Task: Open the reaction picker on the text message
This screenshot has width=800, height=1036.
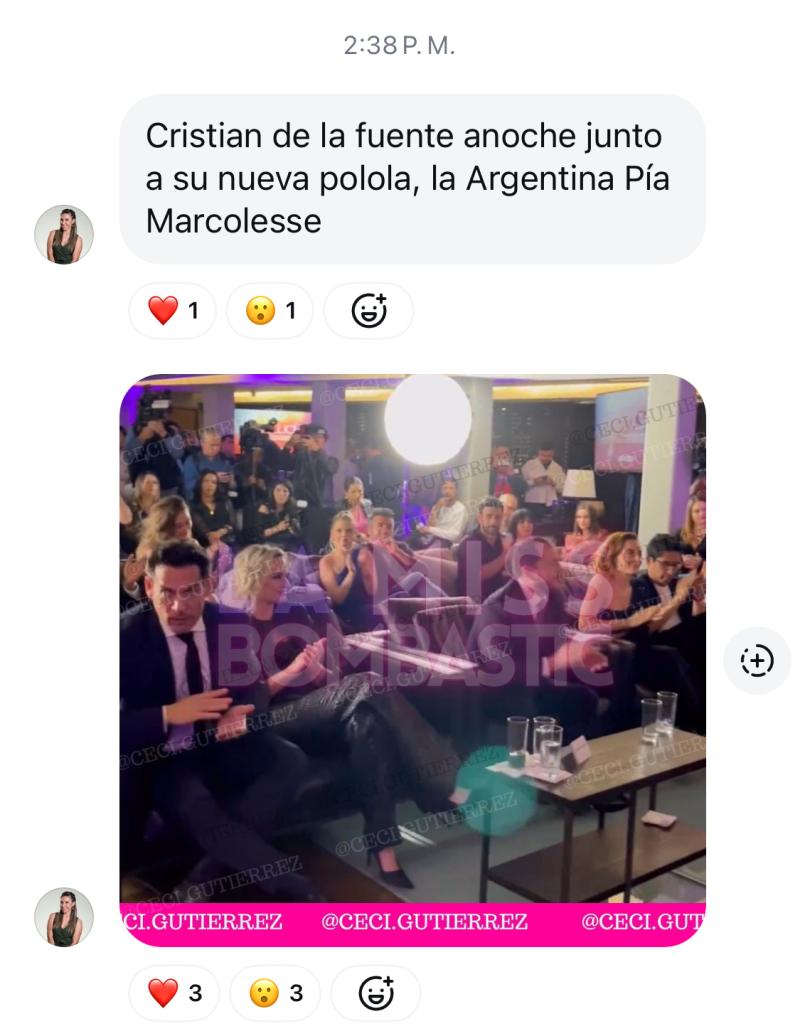Action: coord(368,311)
